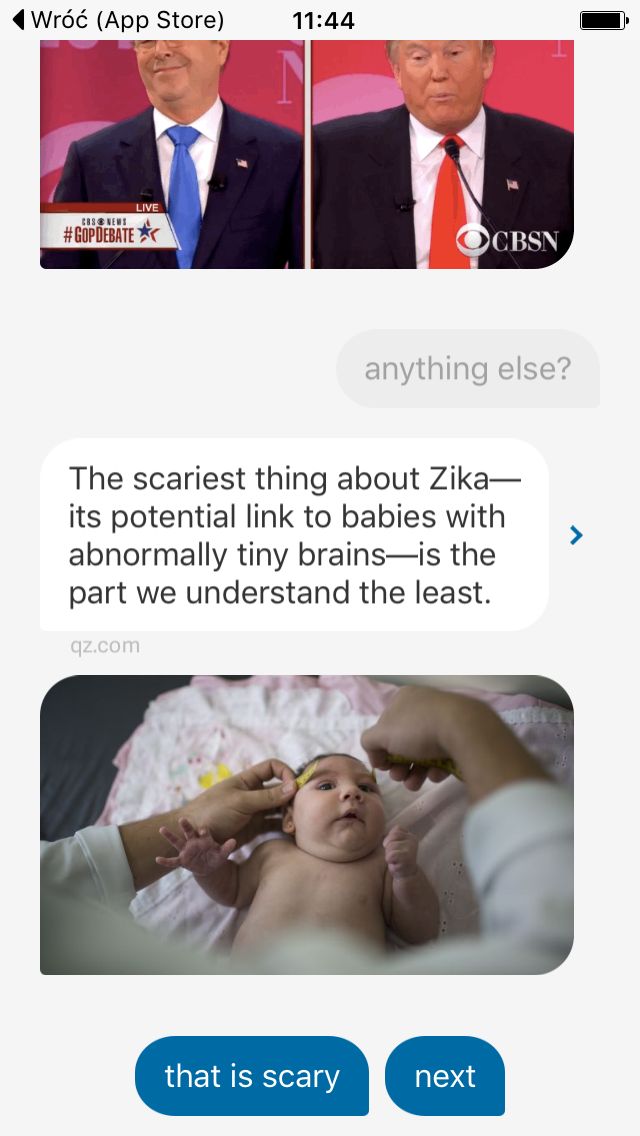
Task: Open the Zika story message bubble
Action: point(294,535)
